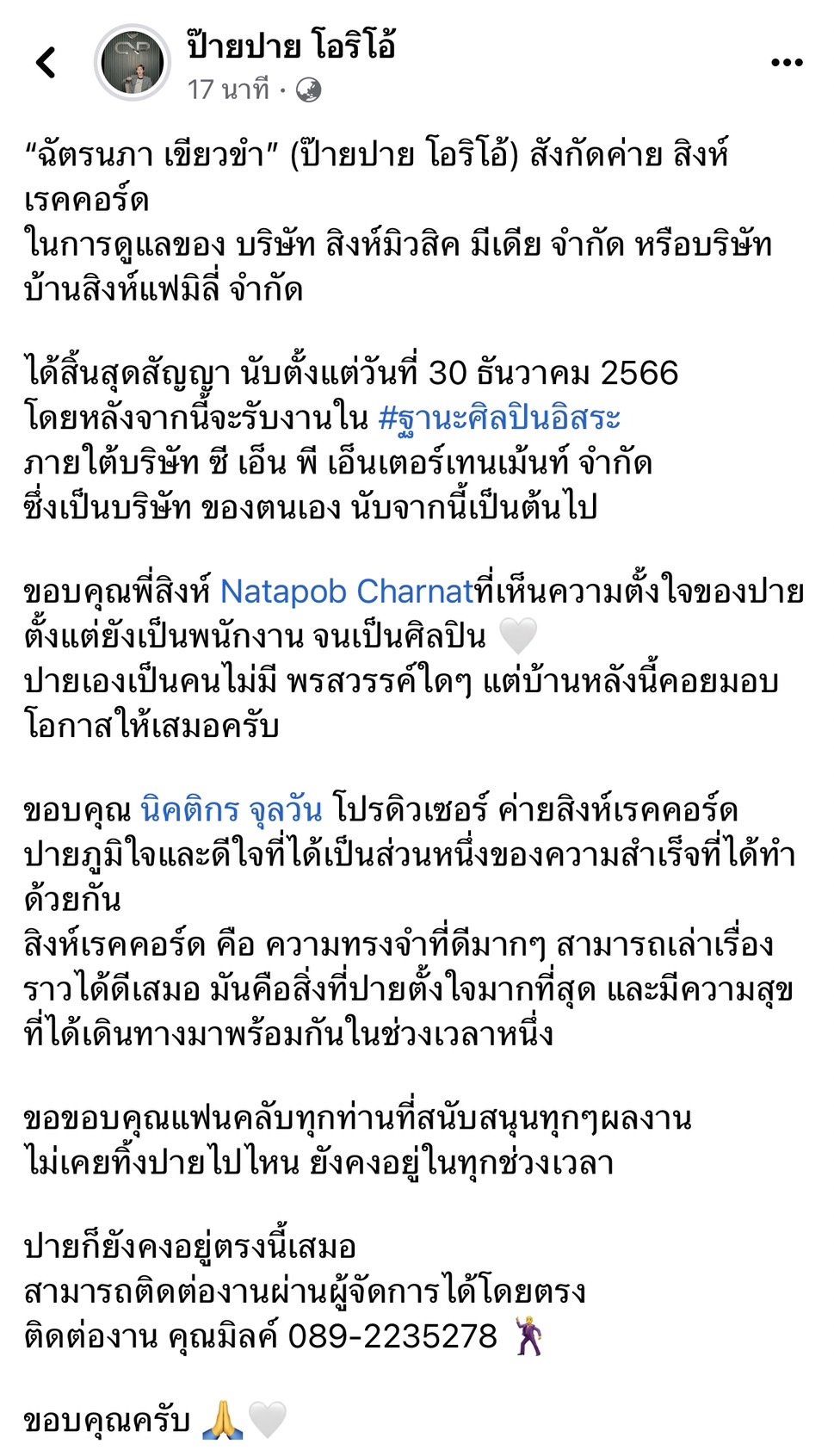
Task: Open ป๊ายปาย โอริโอ้ profile picture
Action: point(132,62)
